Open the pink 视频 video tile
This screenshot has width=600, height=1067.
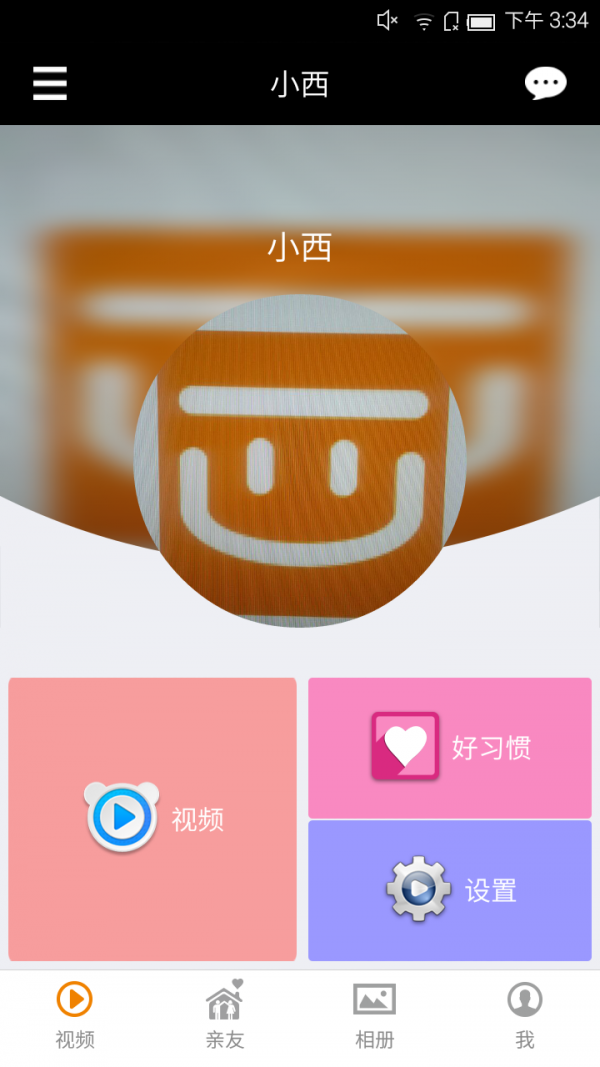pyautogui.click(x=153, y=819)
